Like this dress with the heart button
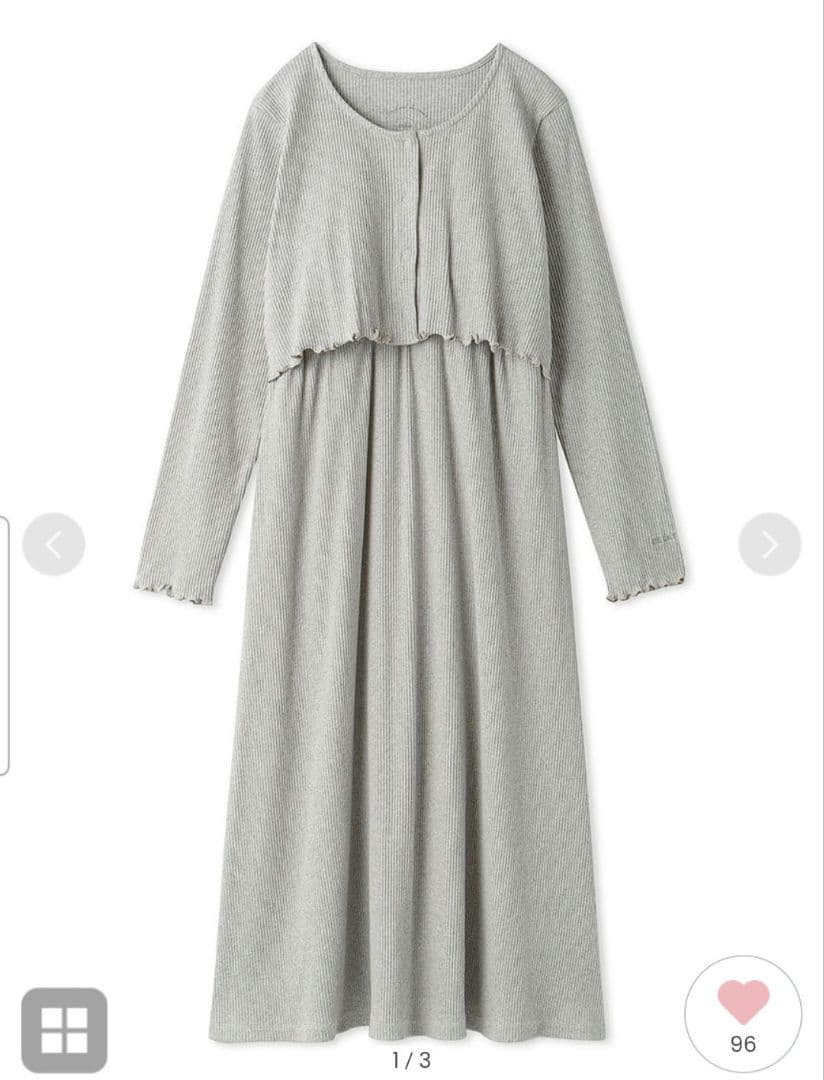The height and width of the screenshot is (1080, 824). coord(743,1002)
